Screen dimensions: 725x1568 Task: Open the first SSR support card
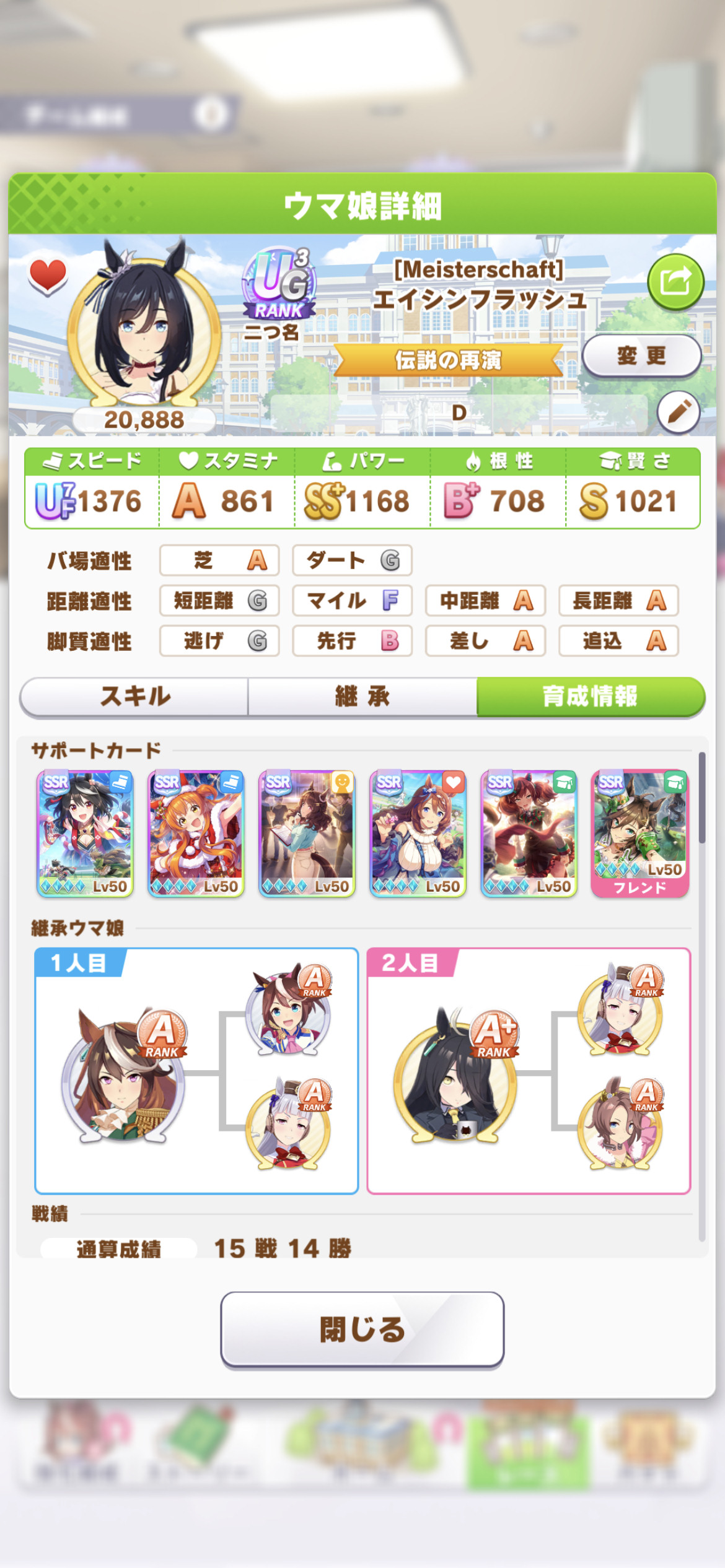click(85, 834)
